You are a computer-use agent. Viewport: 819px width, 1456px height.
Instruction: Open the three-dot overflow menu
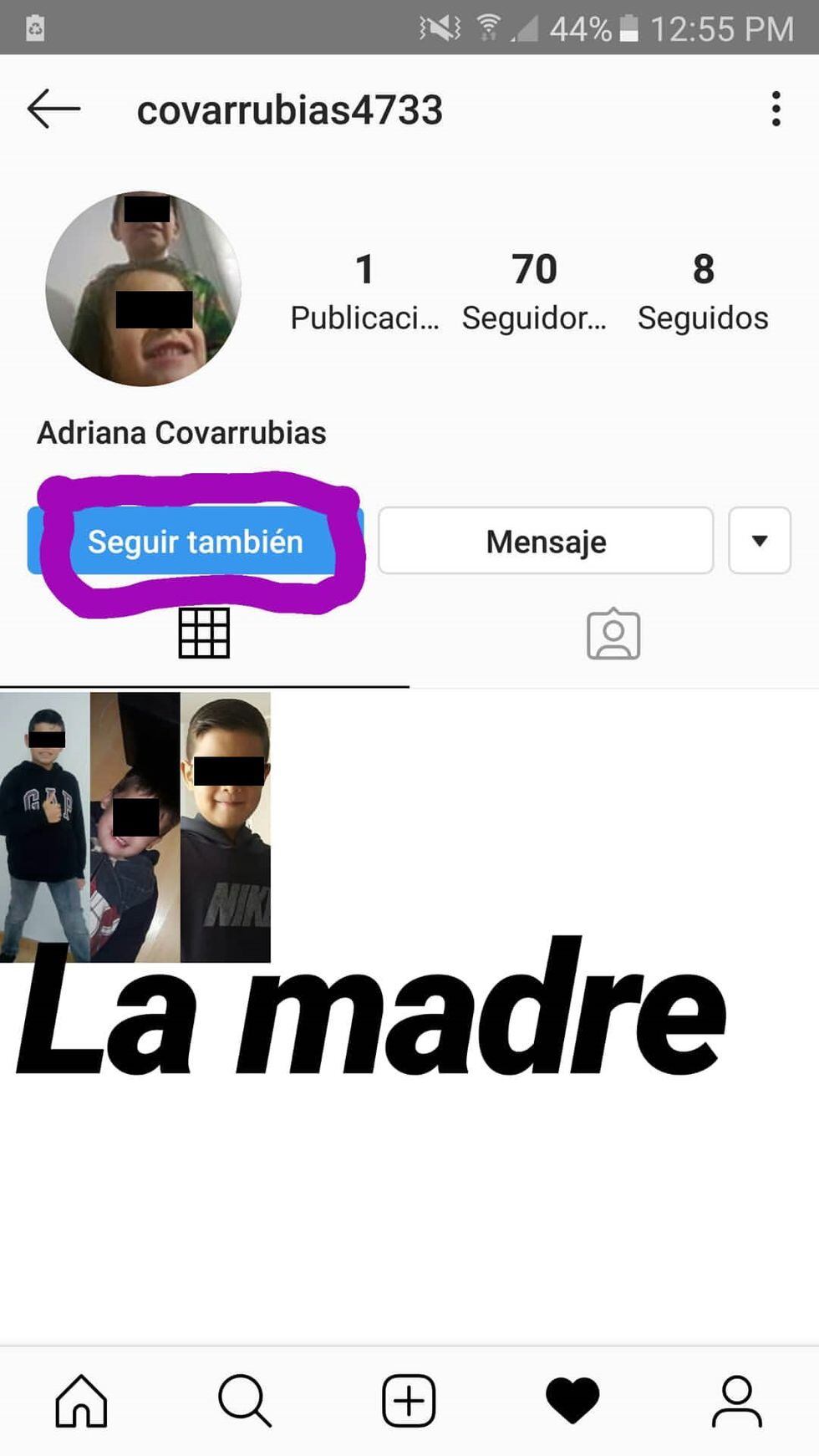coord(776,109)
